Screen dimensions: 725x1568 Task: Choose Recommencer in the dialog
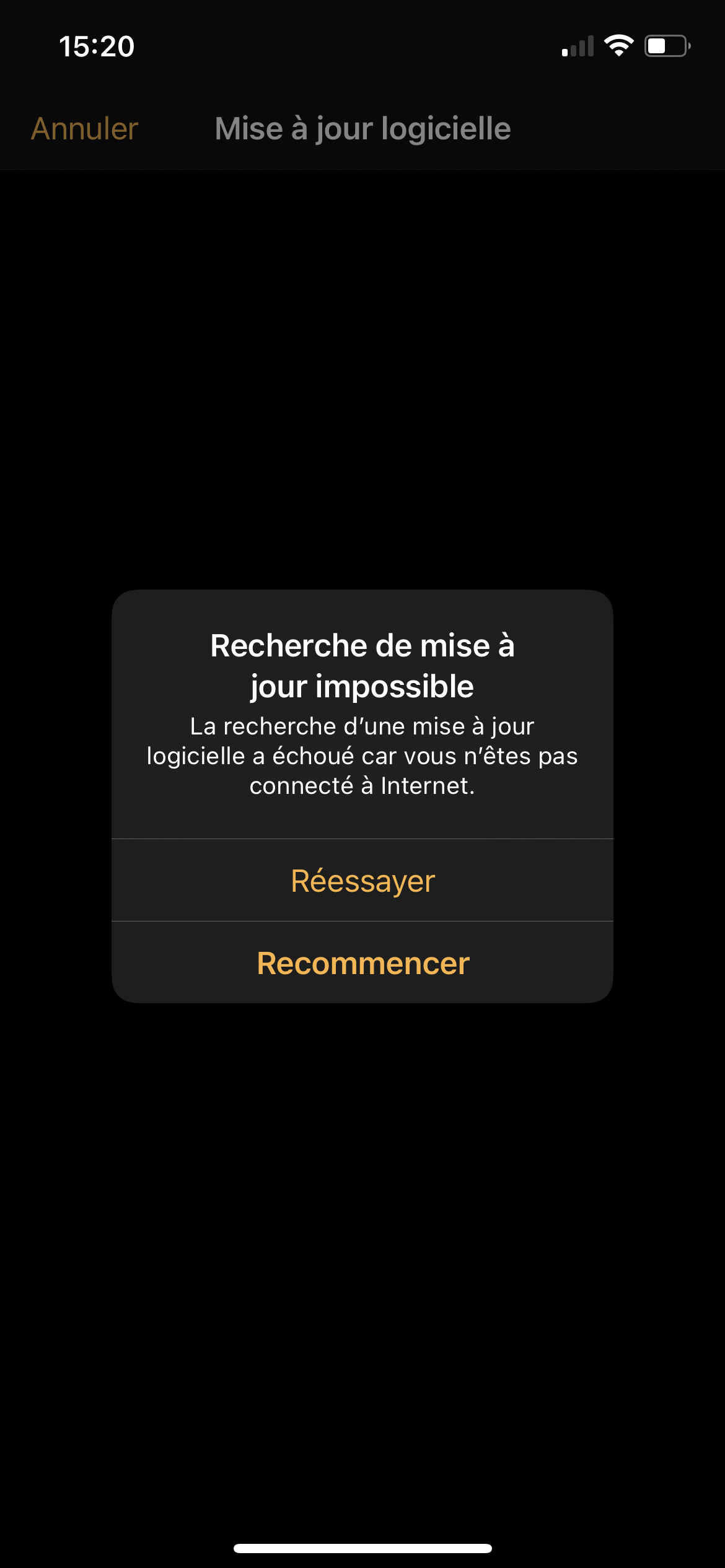click(362, 963)
